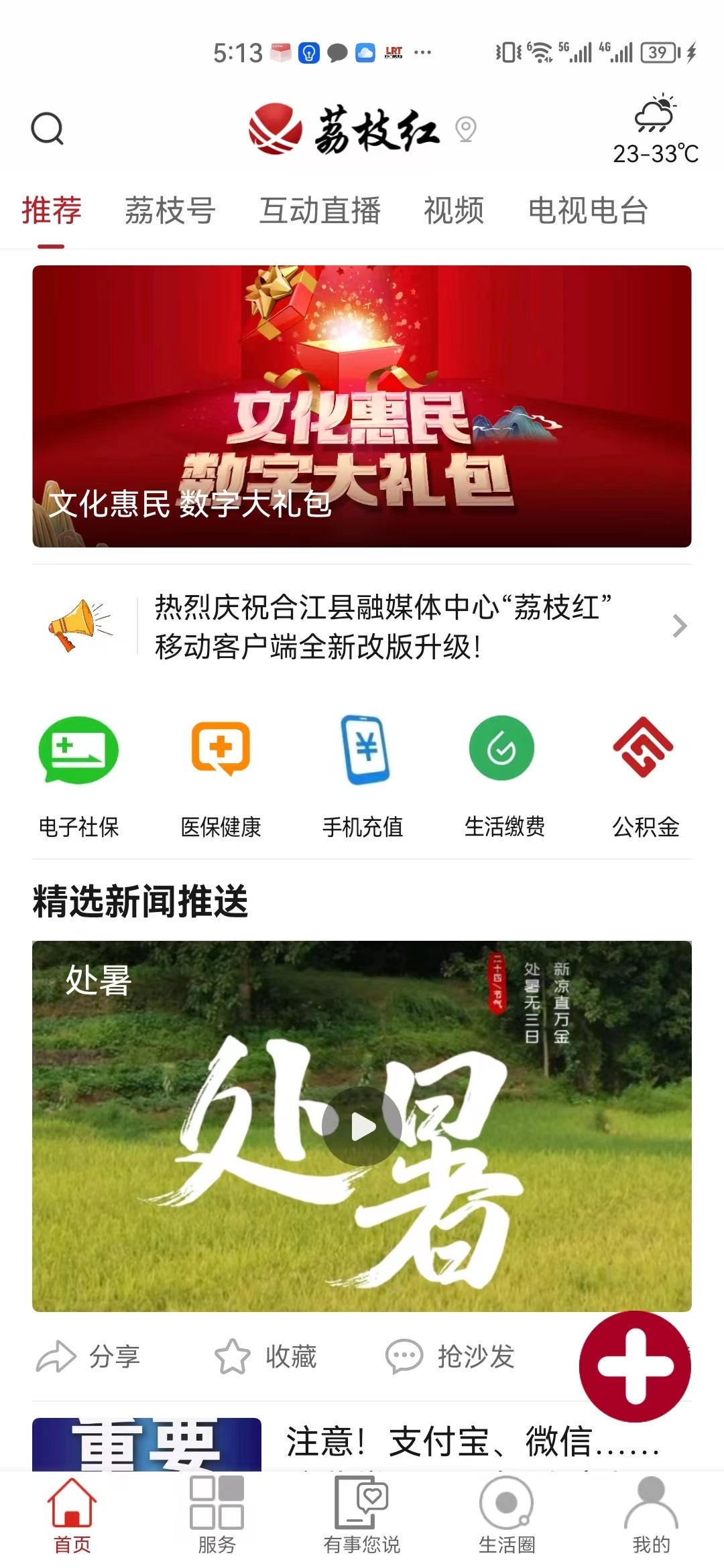Switch to the 视频 tab

coord(453,211)
